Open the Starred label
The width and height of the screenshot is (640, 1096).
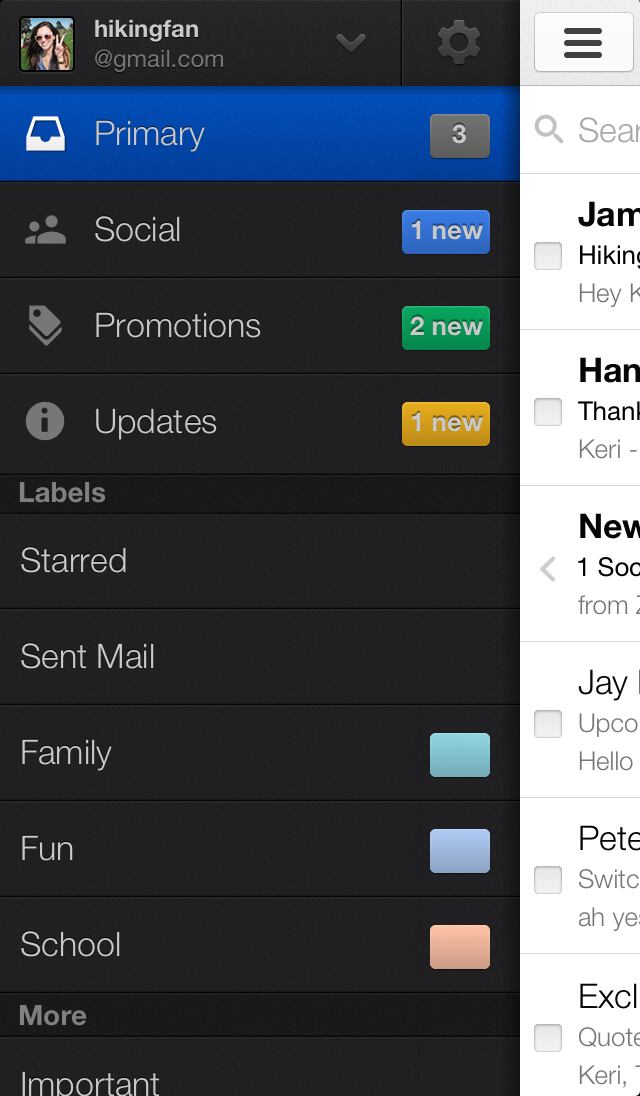click(x=259, y=561)
